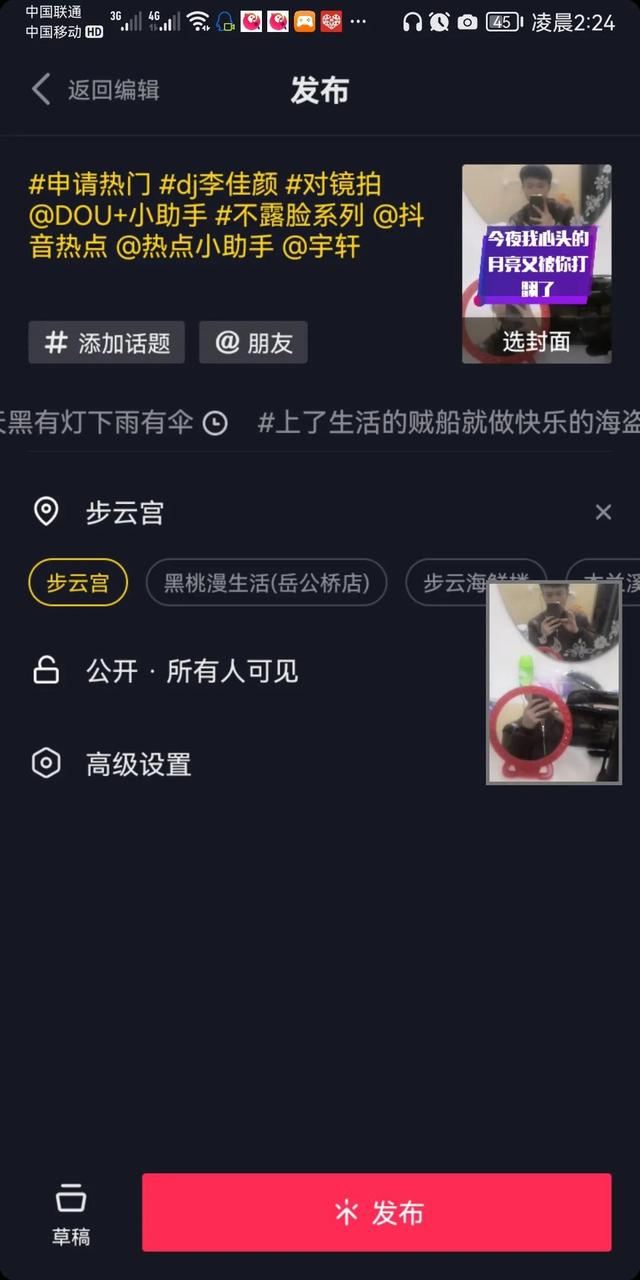Open privacy setting 公开 · 所有人可见
Screen dimensions: 640x1280
192,671
